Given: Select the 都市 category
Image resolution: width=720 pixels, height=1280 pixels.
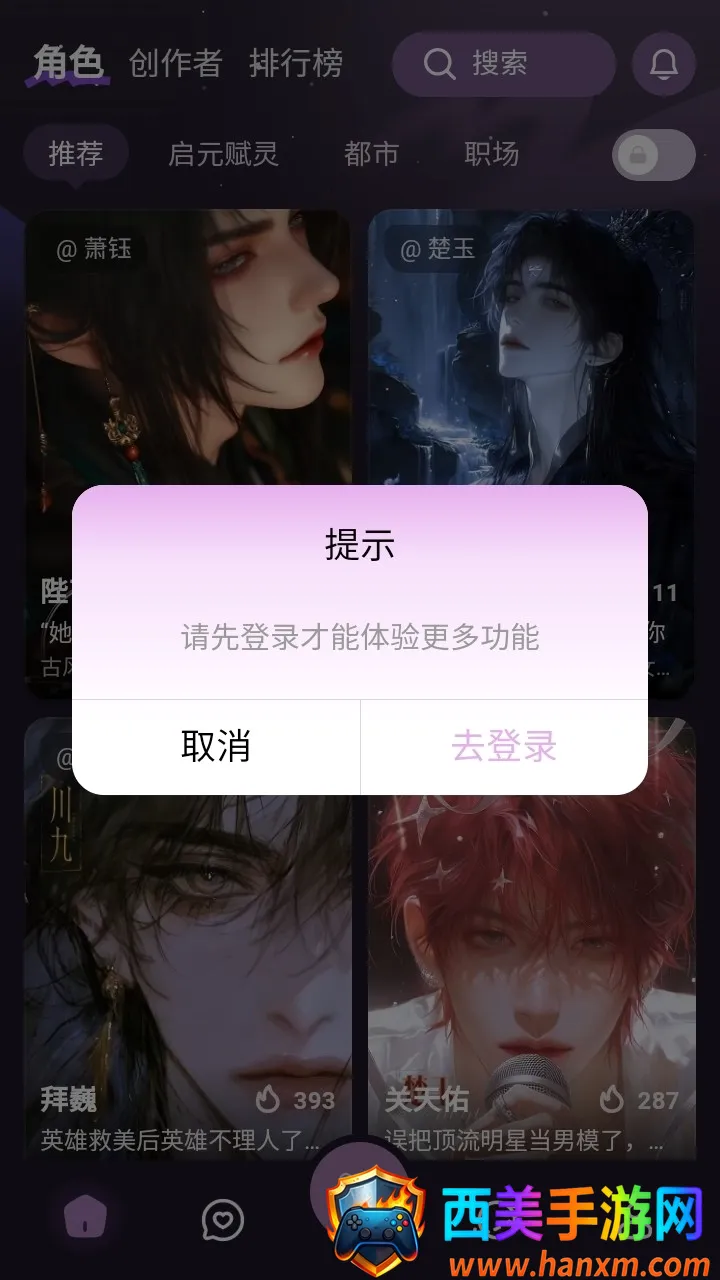Looking at the screenshot, I should [372, 153].
